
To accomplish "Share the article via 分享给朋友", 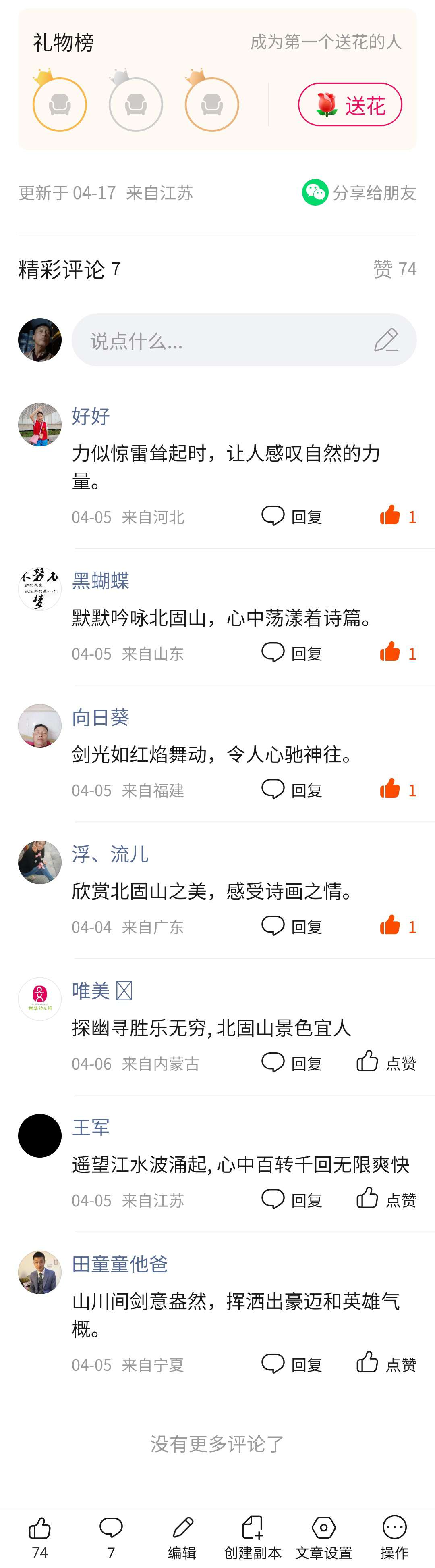I will tap(359, 193).
